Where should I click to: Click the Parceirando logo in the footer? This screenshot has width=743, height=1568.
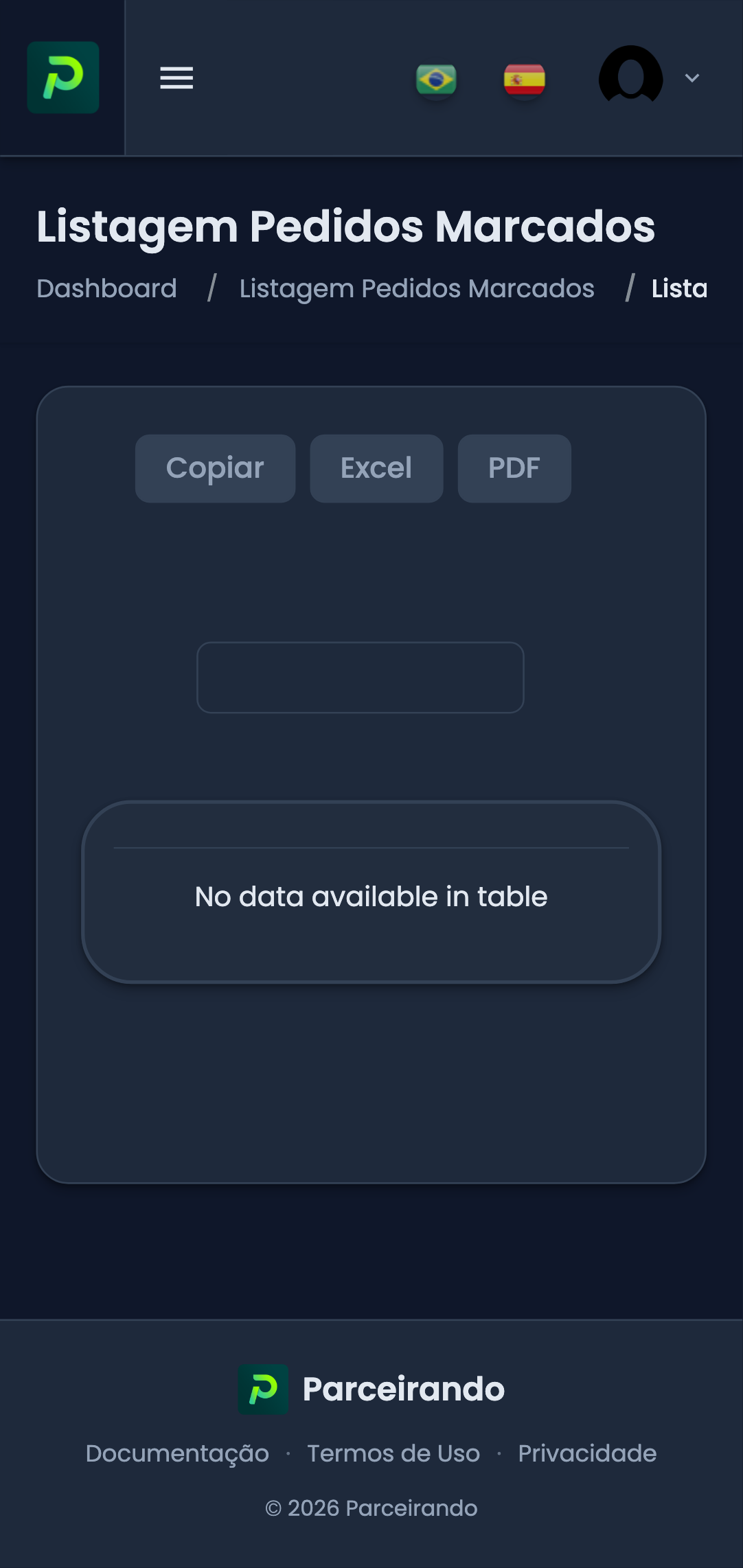click(x=264, y=1388)
